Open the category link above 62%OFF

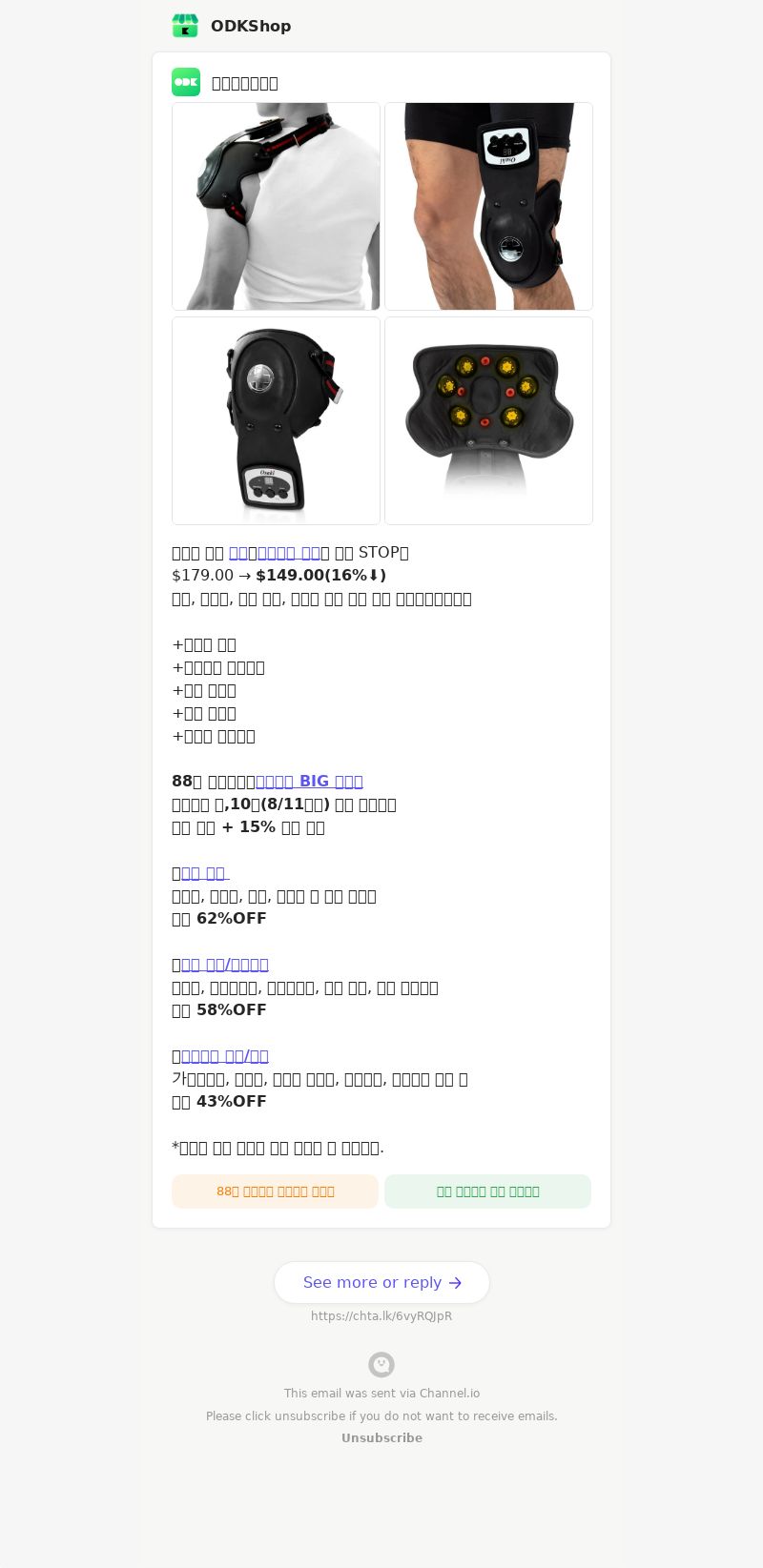tap(205, 873)
